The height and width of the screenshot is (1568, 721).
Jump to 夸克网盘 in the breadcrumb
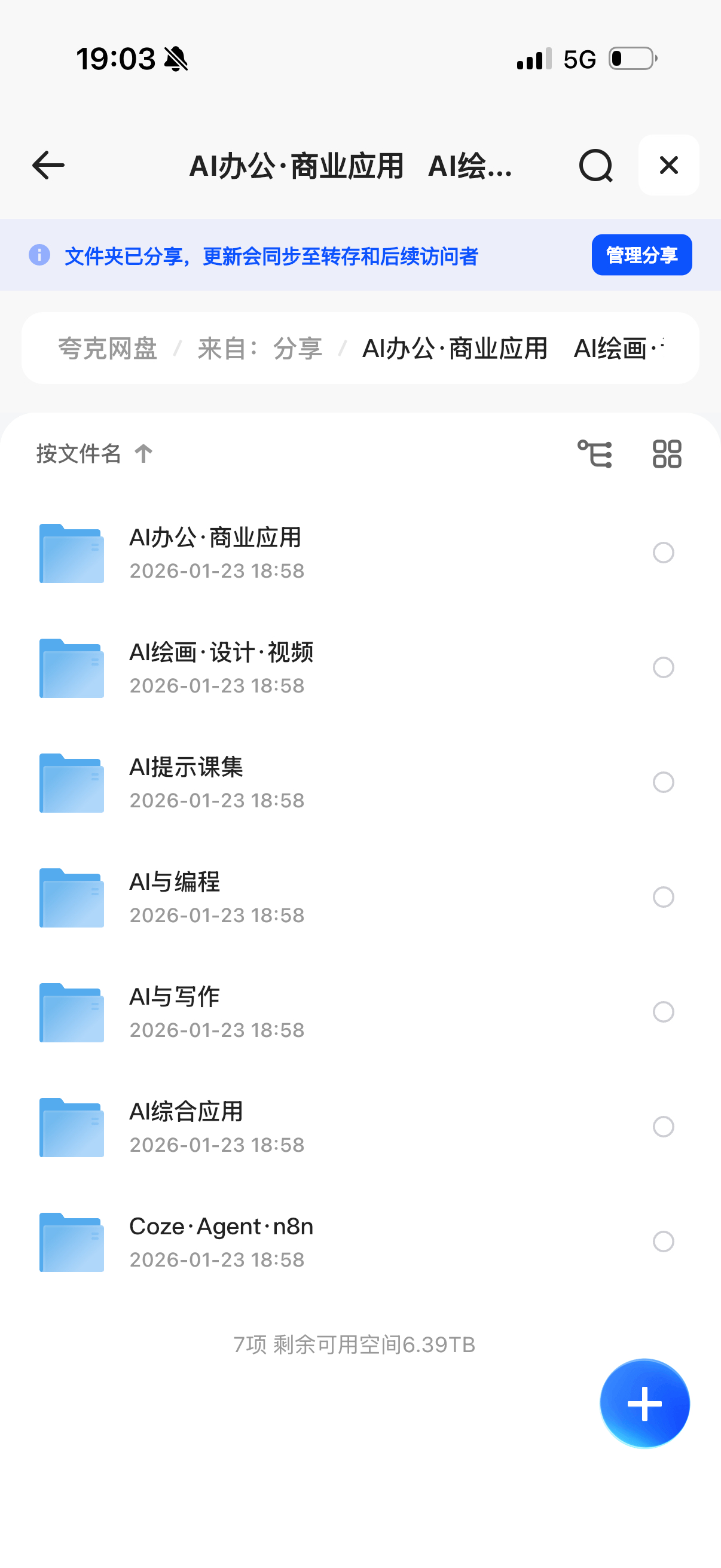[x=108, y=349]
